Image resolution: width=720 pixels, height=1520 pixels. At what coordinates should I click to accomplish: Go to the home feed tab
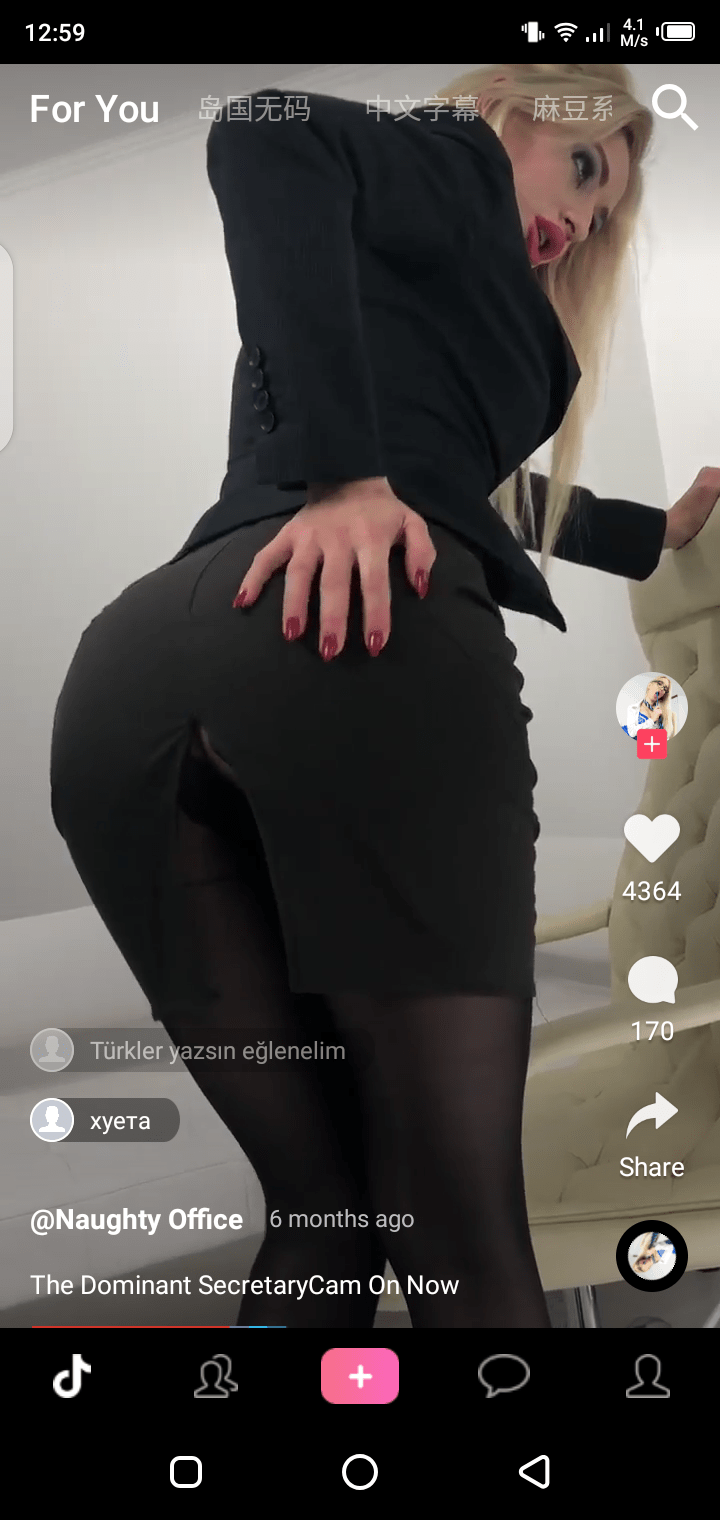click(x=72, y=1377)
